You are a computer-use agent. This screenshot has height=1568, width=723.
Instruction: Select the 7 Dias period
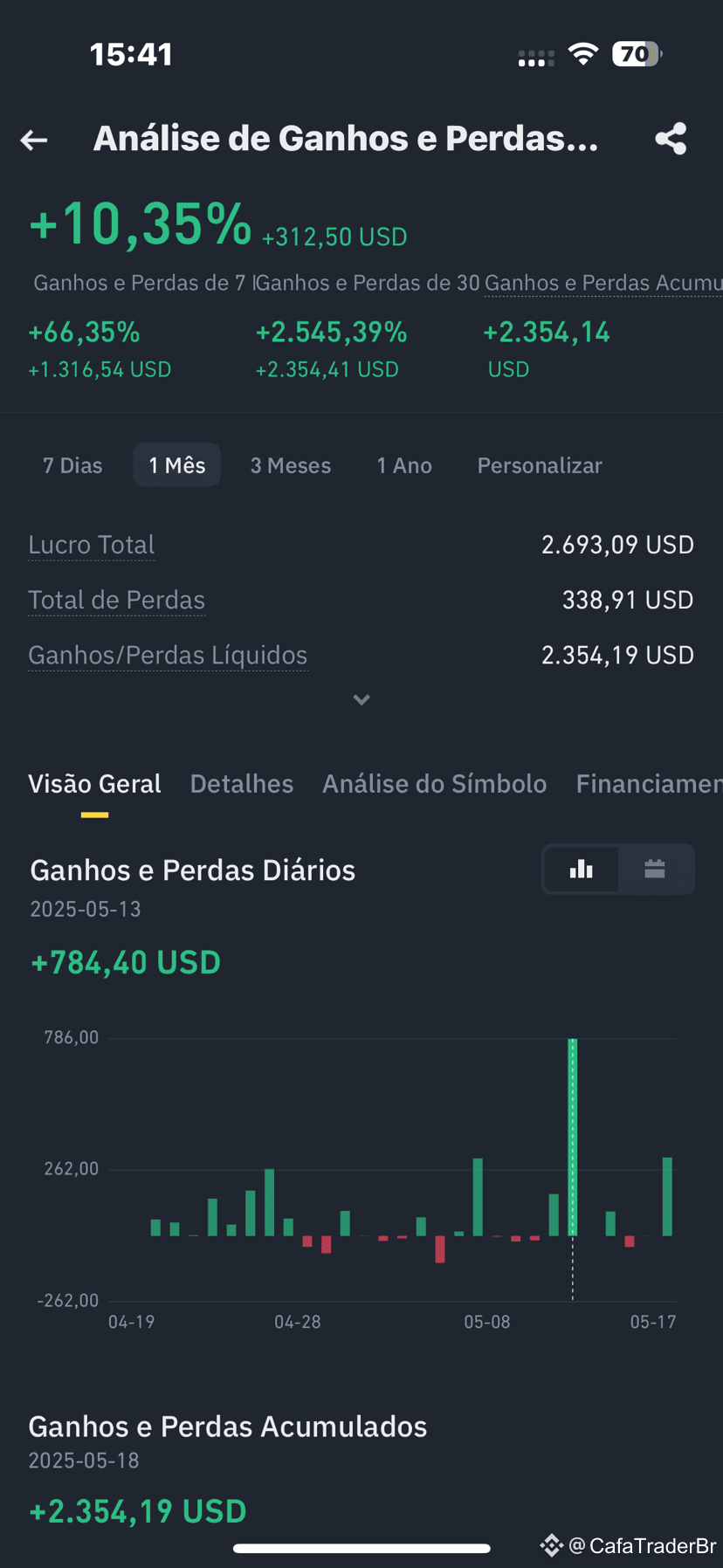(x=72, y=465)
